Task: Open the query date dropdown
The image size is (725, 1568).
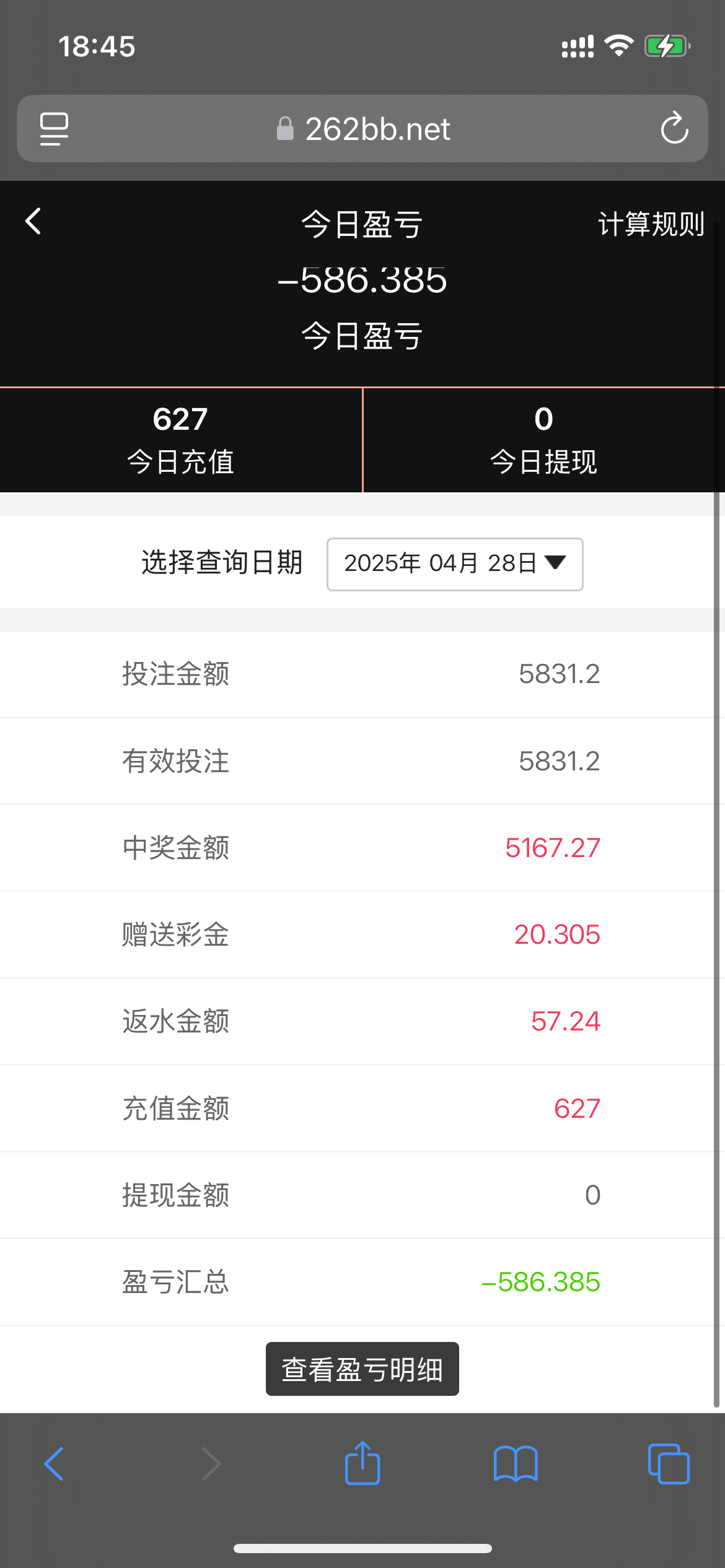Action: pos(455,564)
